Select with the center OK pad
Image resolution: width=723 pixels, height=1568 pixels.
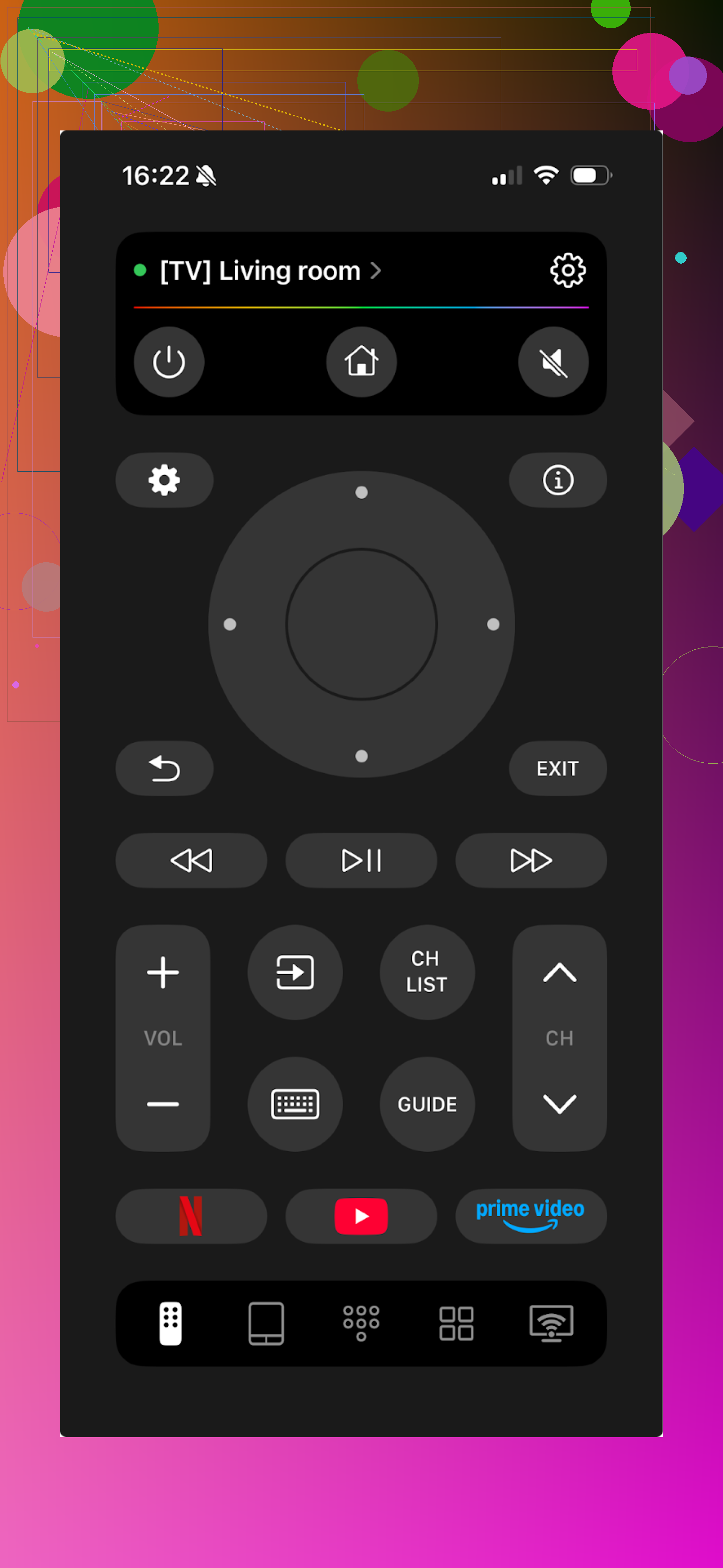(361, 624)
